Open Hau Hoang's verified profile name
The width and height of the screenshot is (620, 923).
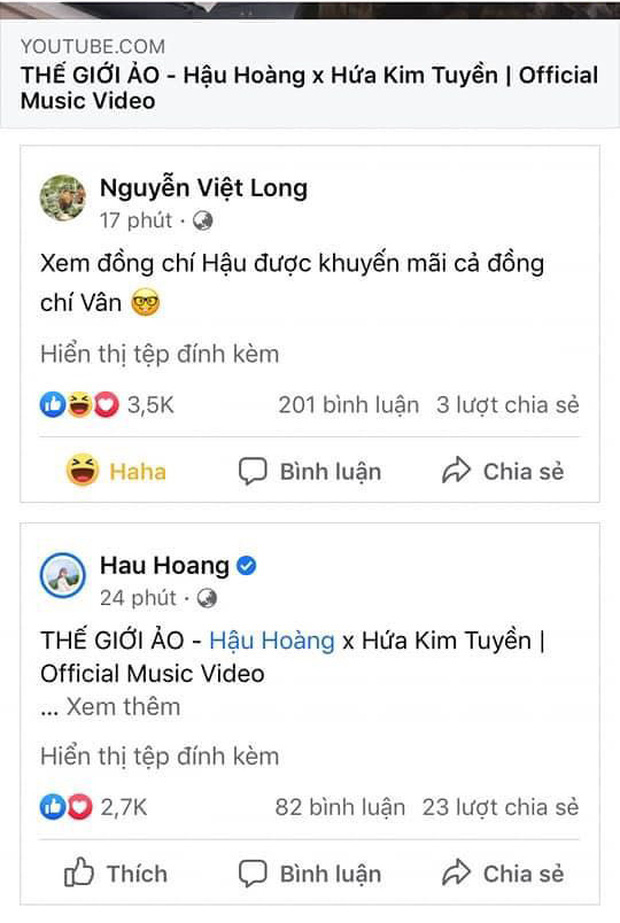click(x=165, y=566)
